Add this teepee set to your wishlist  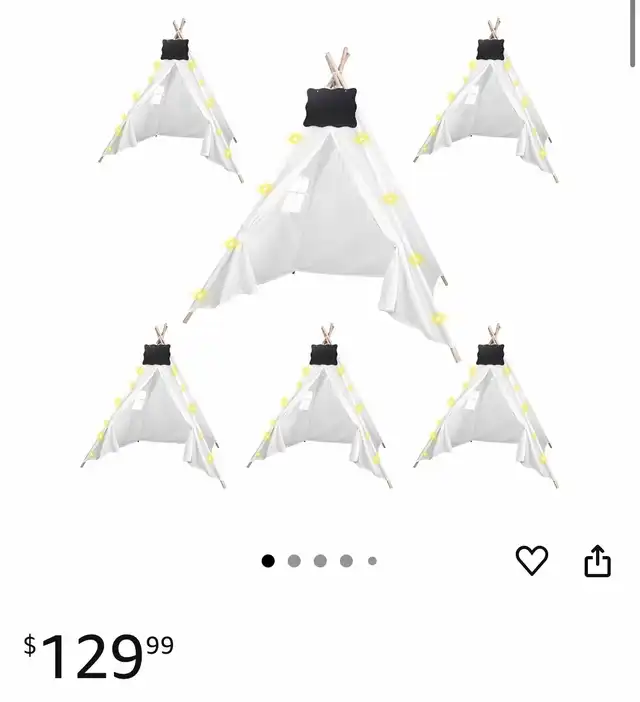531,561
